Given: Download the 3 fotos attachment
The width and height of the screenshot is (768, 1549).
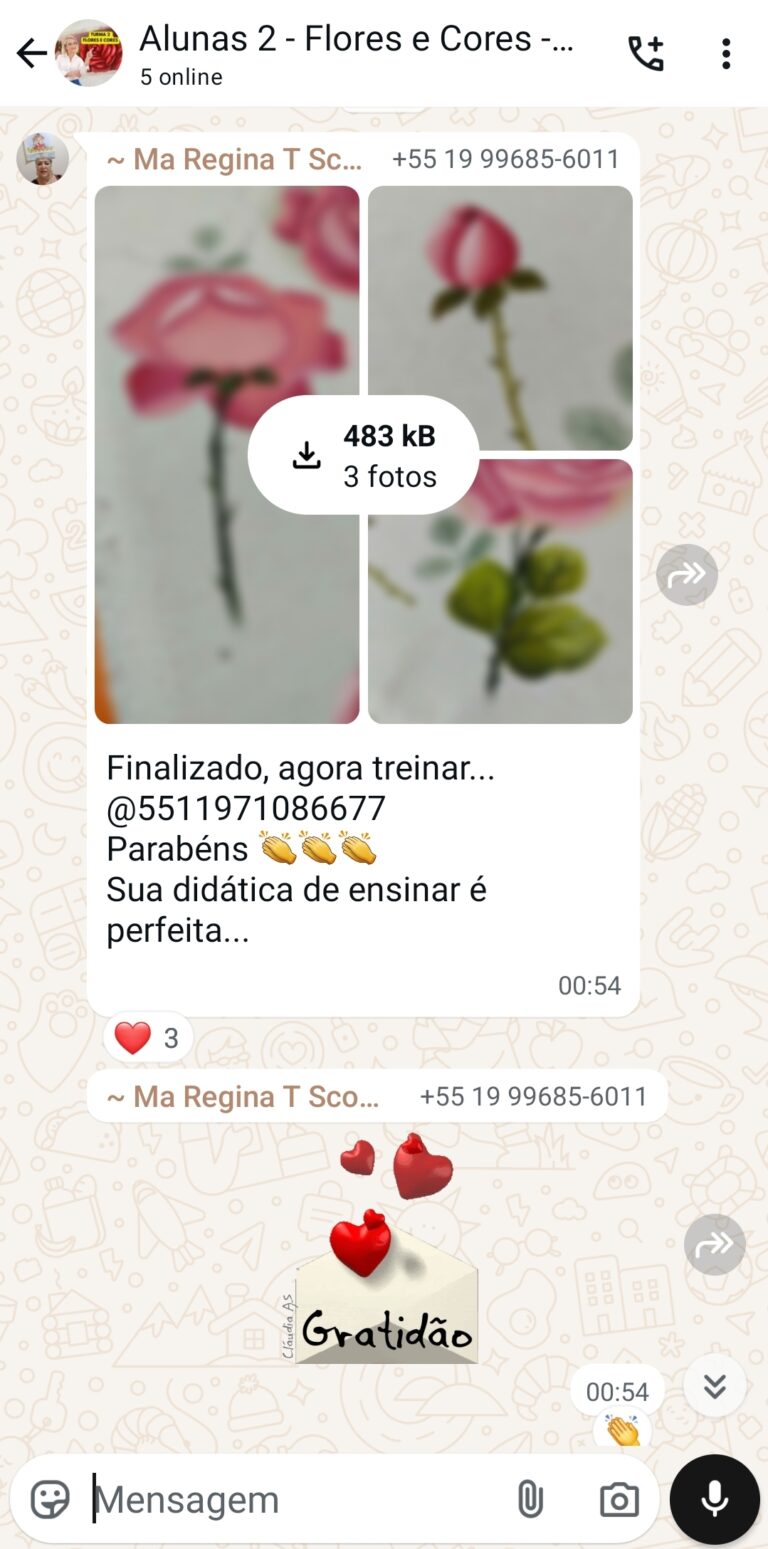Looking at the screenshot, I should pyautogui.click(x=363, y=454).
